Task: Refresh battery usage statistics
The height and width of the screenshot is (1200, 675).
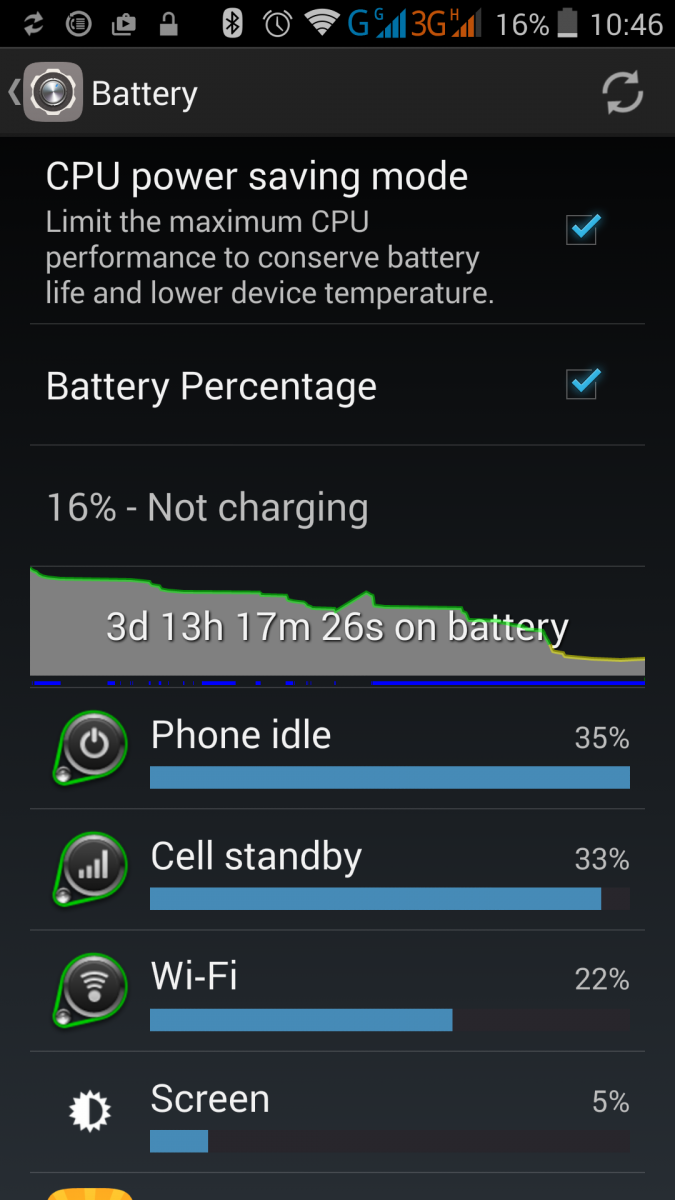Action: (622, 93)
